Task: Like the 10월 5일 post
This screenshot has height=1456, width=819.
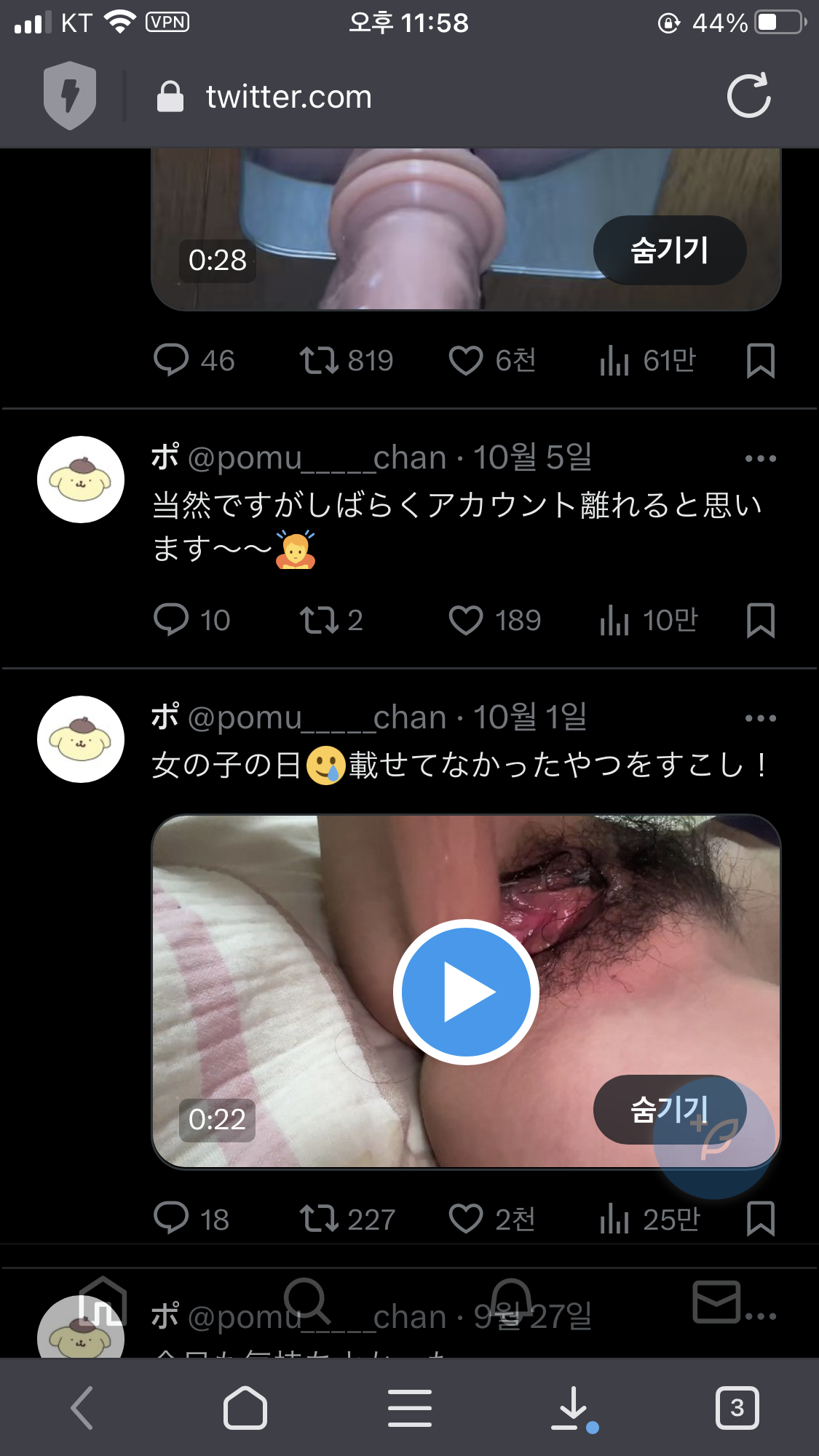Action: [466, 621]
